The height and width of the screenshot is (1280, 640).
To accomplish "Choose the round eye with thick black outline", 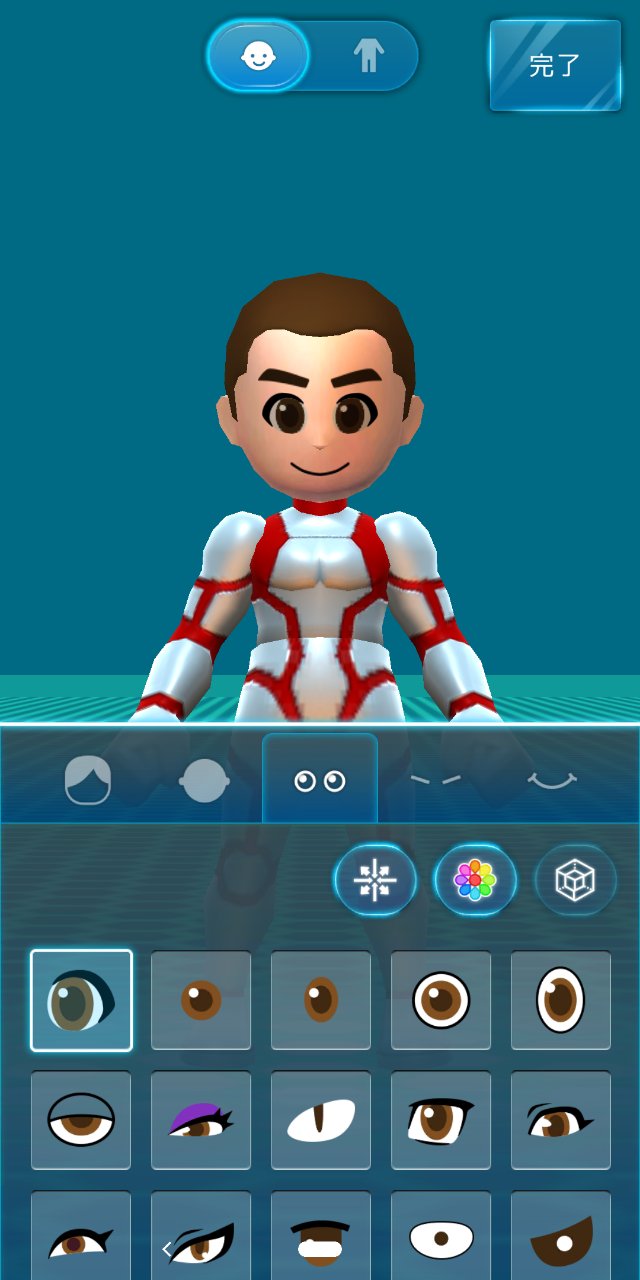I will [x=441, y=1000].
